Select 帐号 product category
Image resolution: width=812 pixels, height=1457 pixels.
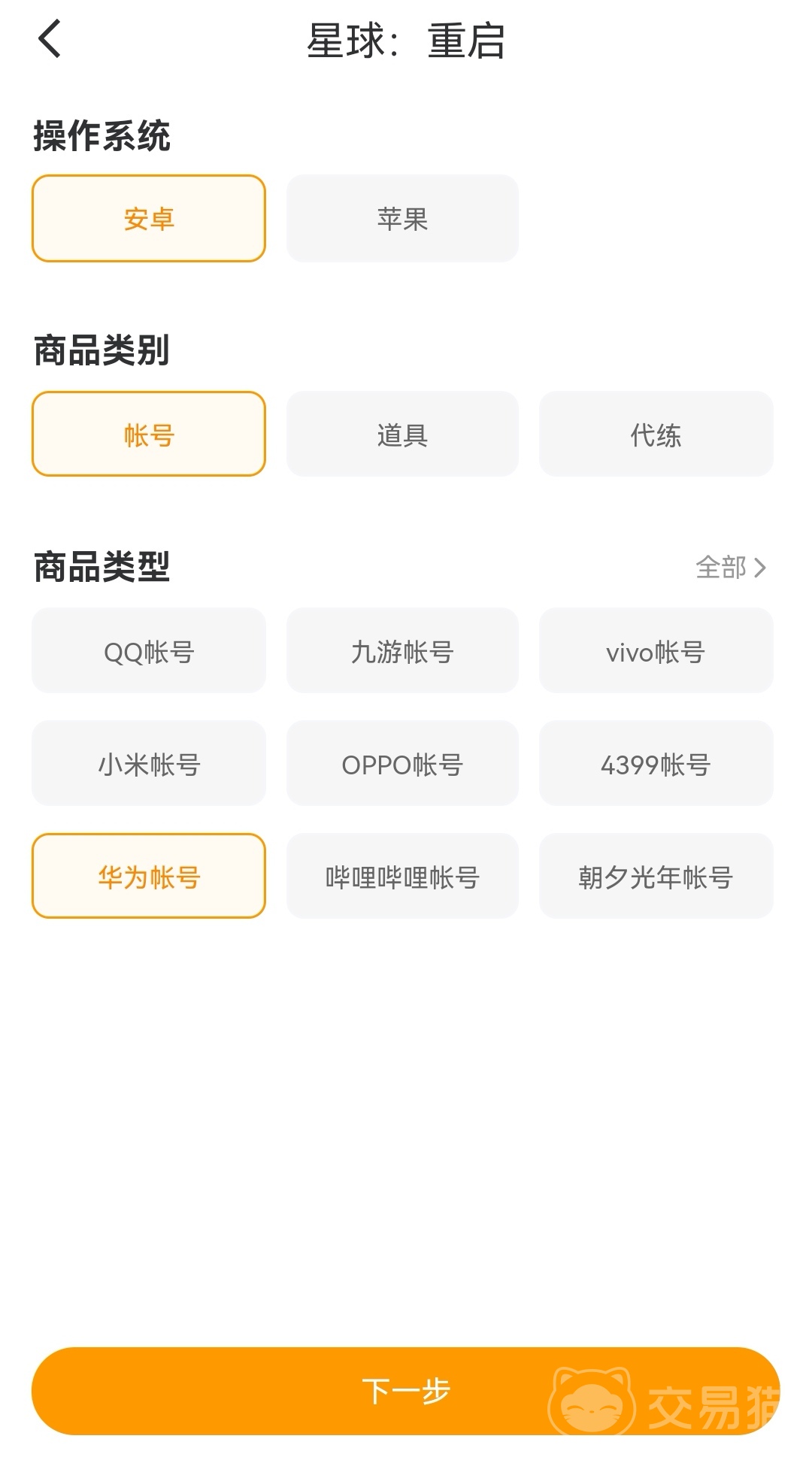[x=149, y=435]
